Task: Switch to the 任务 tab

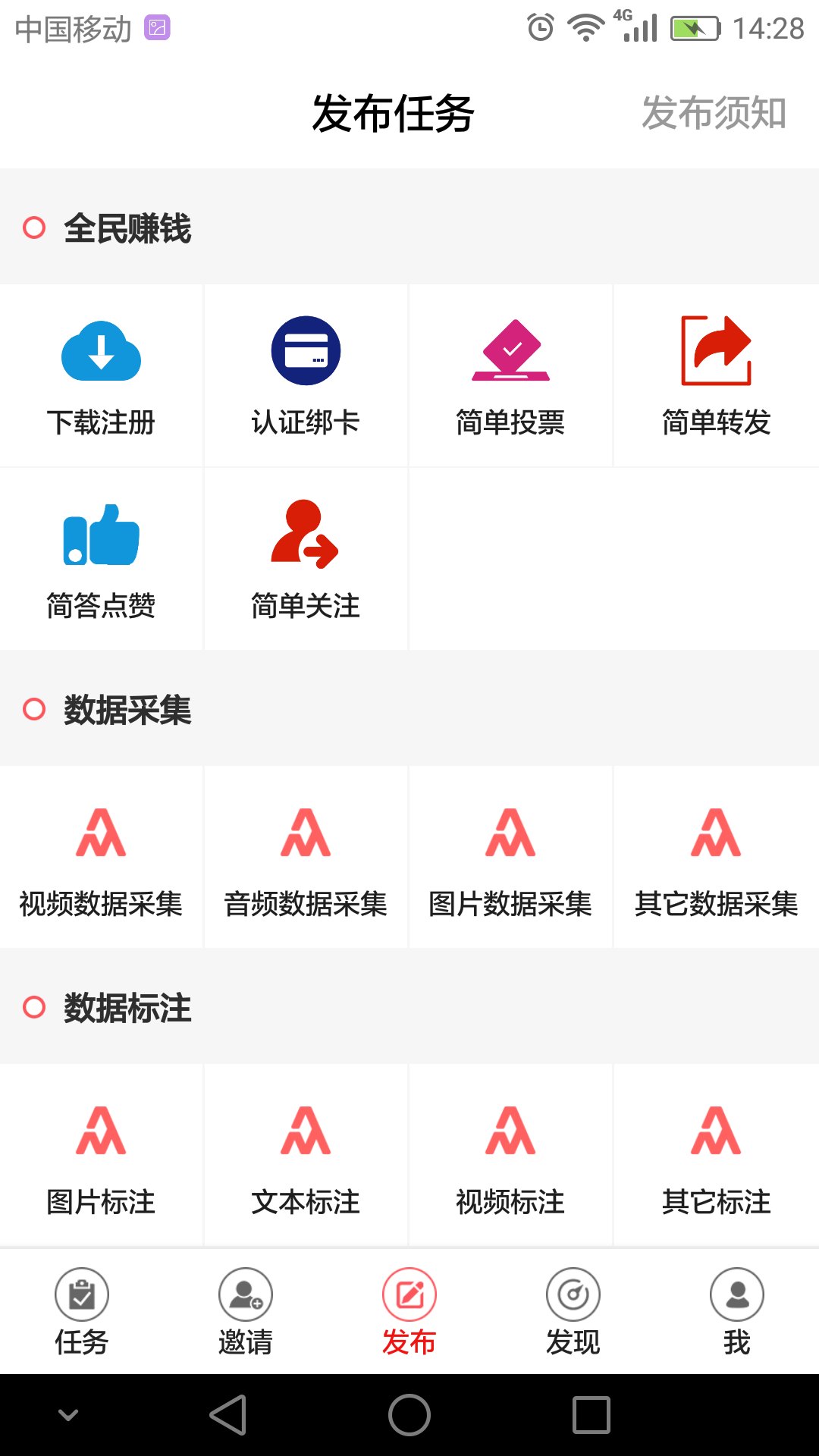Action: [x=82, y=1312]
